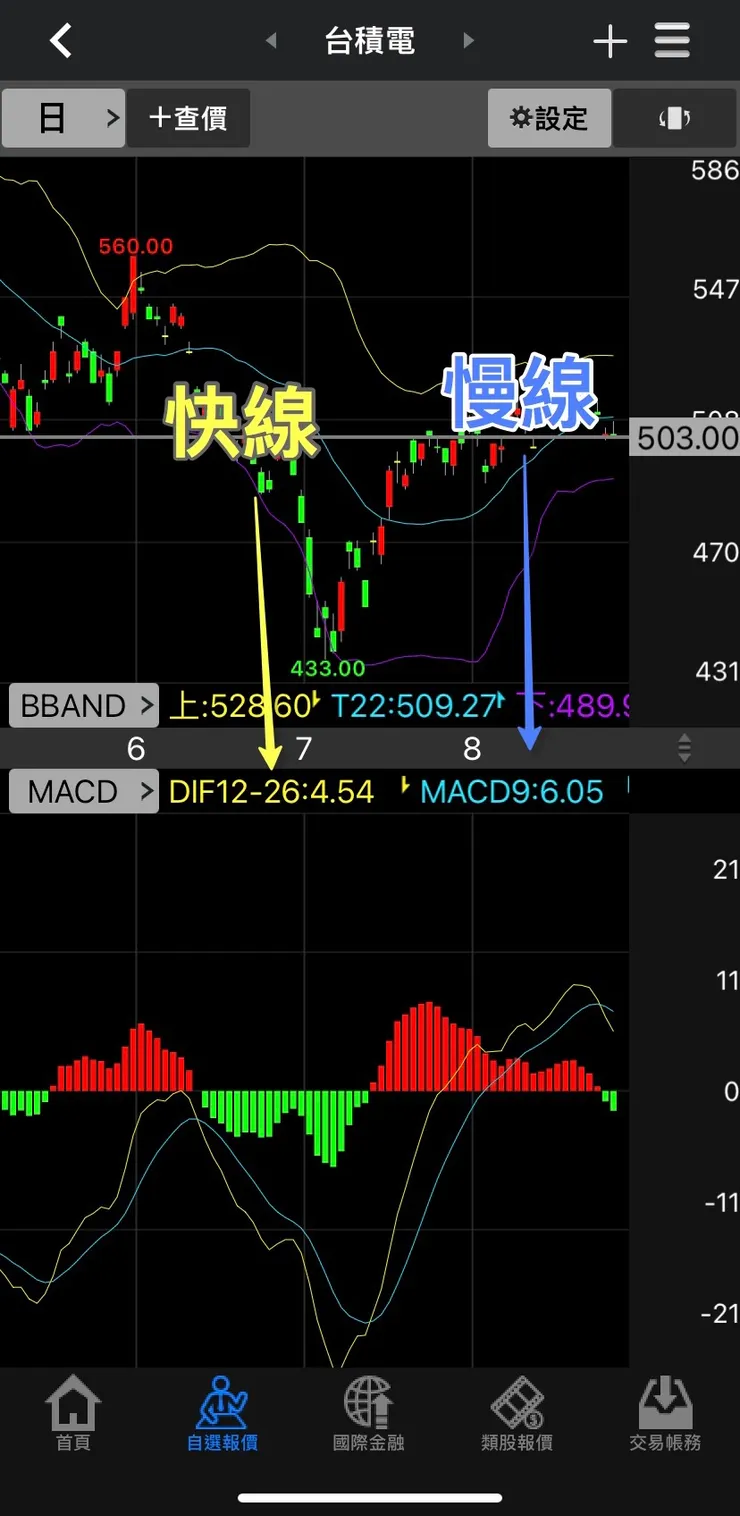Change the MACD indicator
The width and height of the screenshot is (740, 1516).
tap(84, 792)
